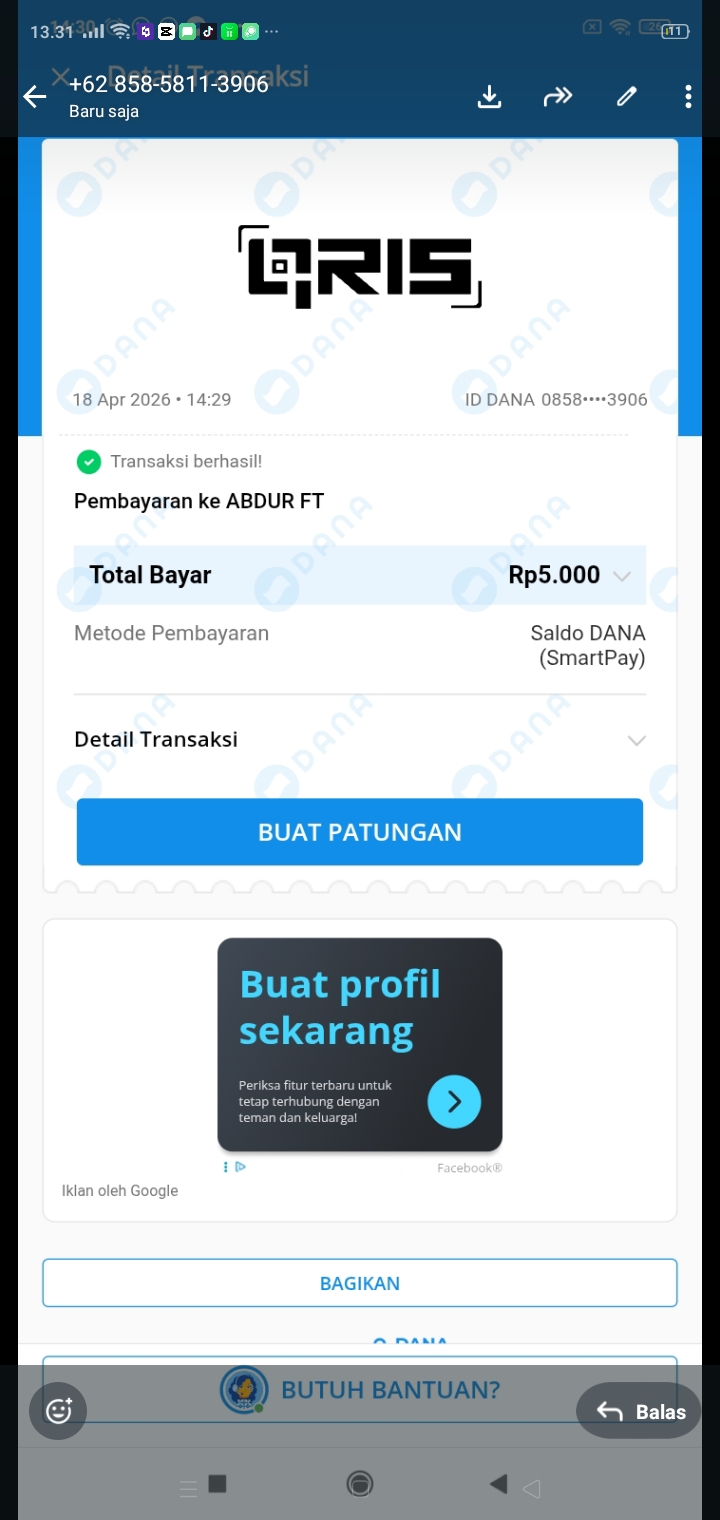Tap Balas to reply to this image

coord(640,1411)
